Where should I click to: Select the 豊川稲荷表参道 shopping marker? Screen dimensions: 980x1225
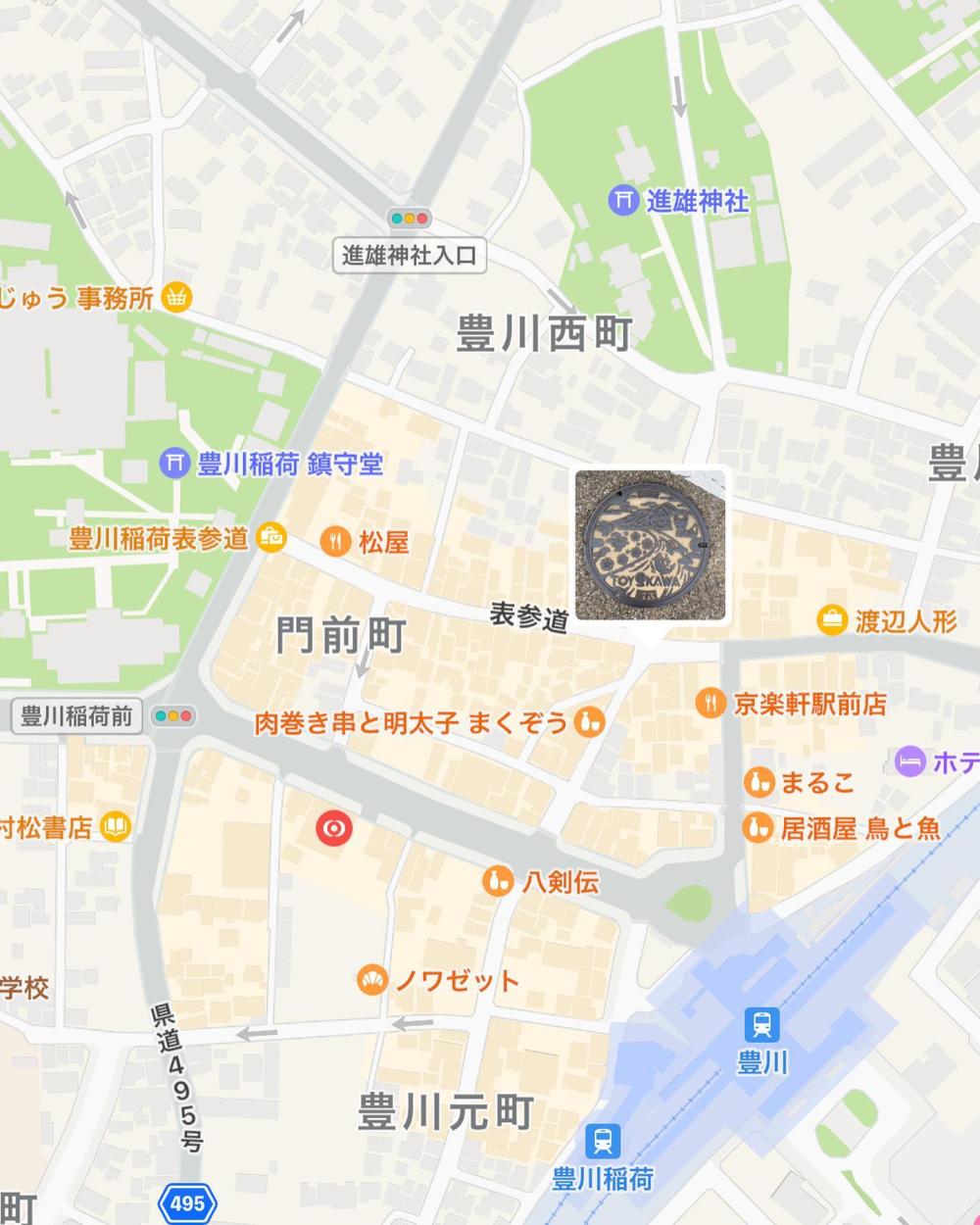point(270,538)
